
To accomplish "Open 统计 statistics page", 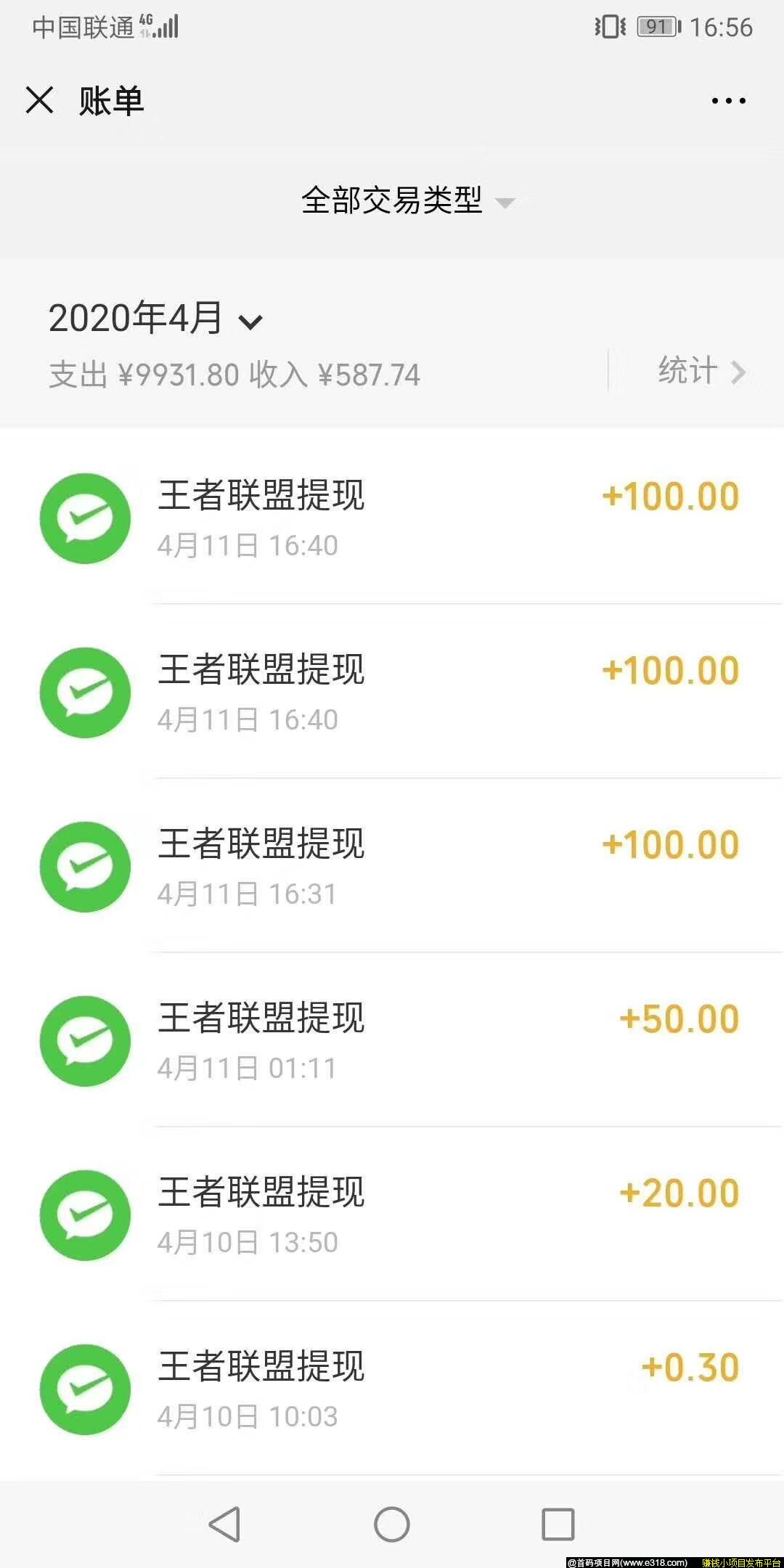I will tap(701, 371).
